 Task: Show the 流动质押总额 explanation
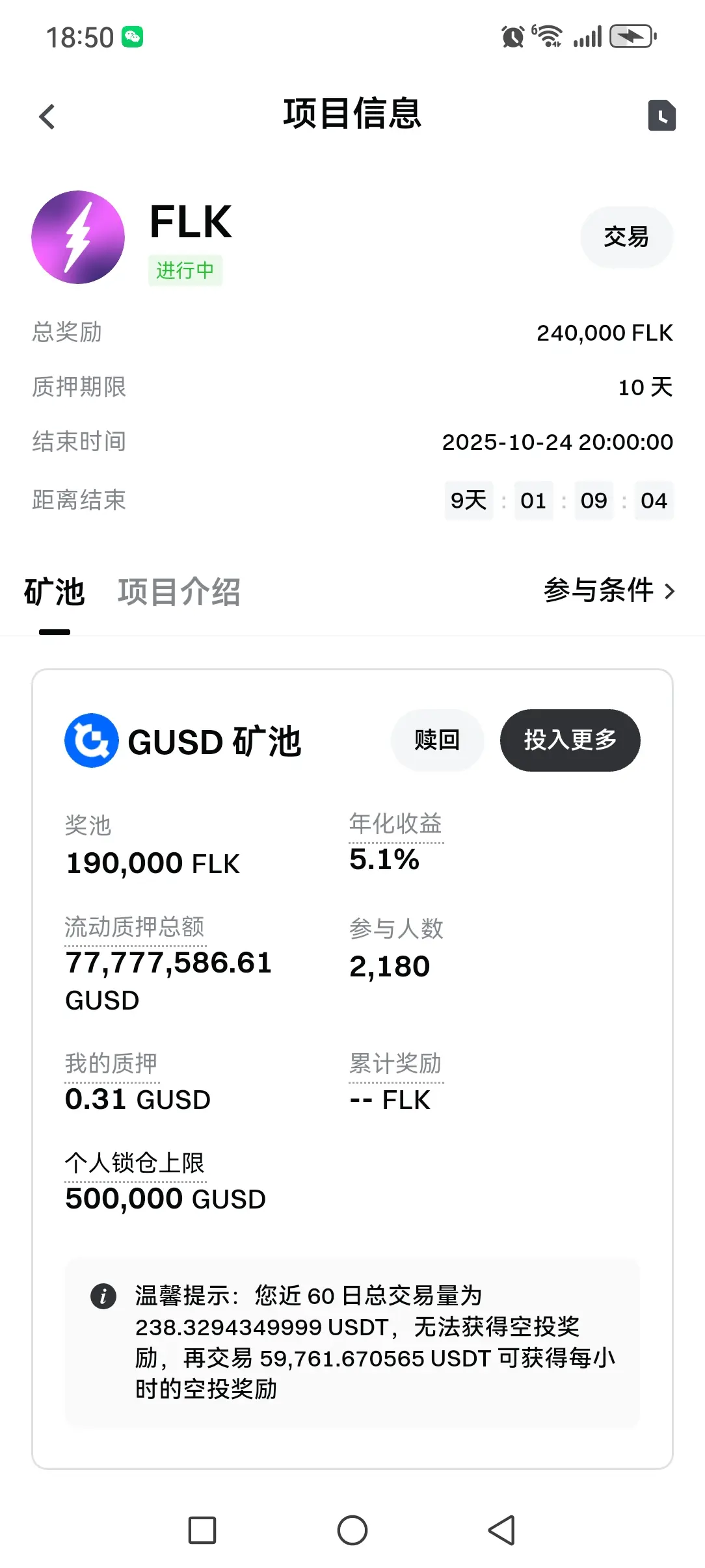tap(135, 927)
